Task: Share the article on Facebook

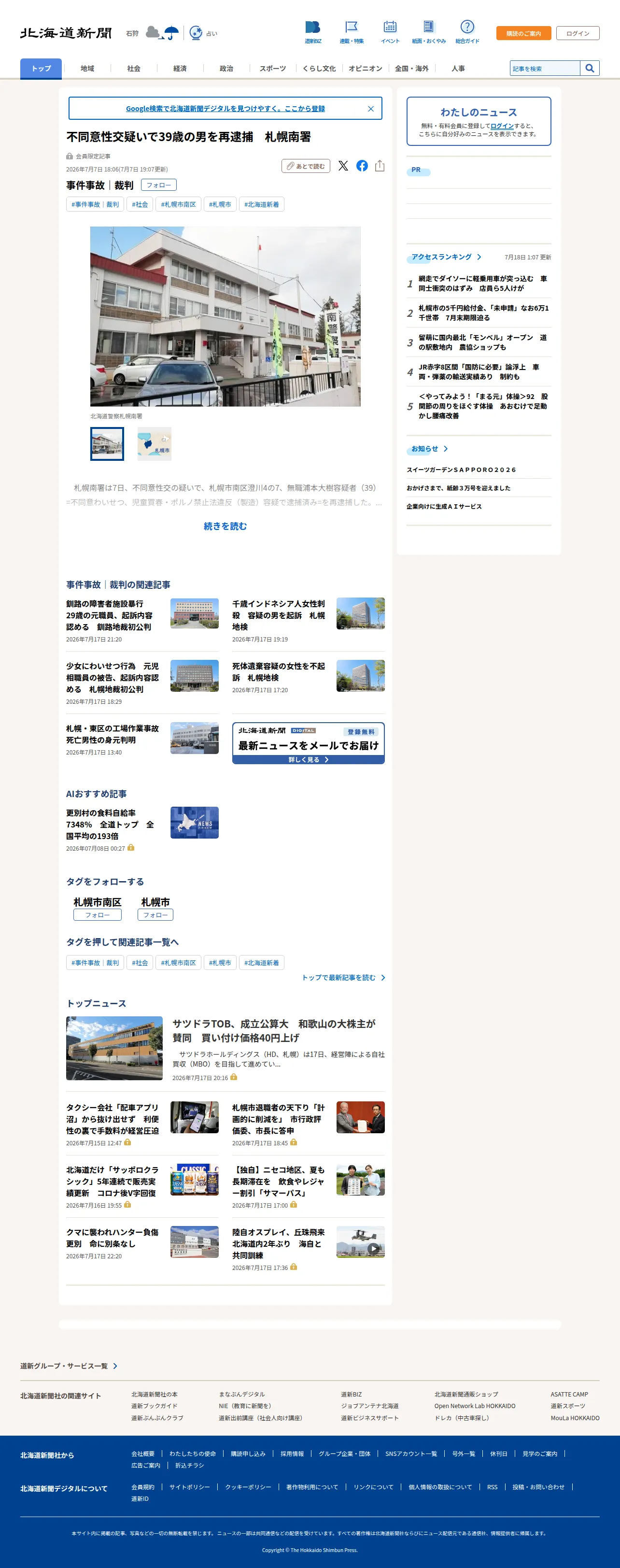Action: pyautogui.click(x=362, y=166)
